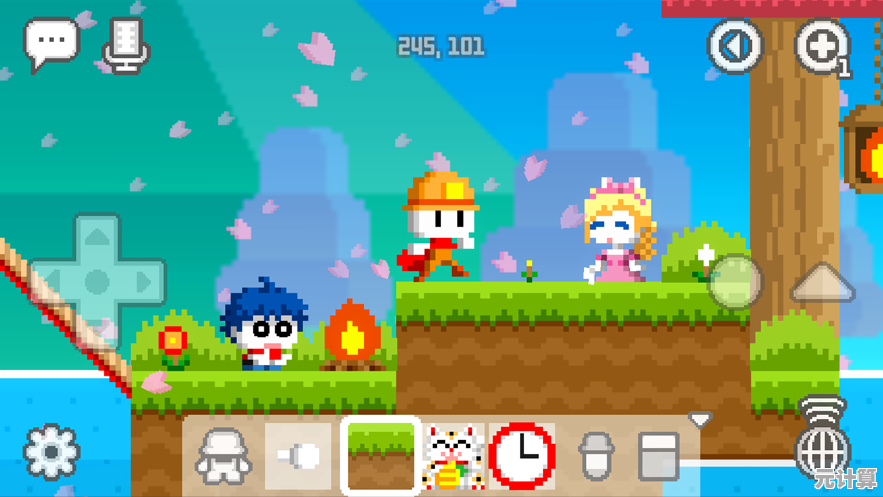Tap right arrow on the D-pad
The image size is (883, 497).
(x=143, y=282)
